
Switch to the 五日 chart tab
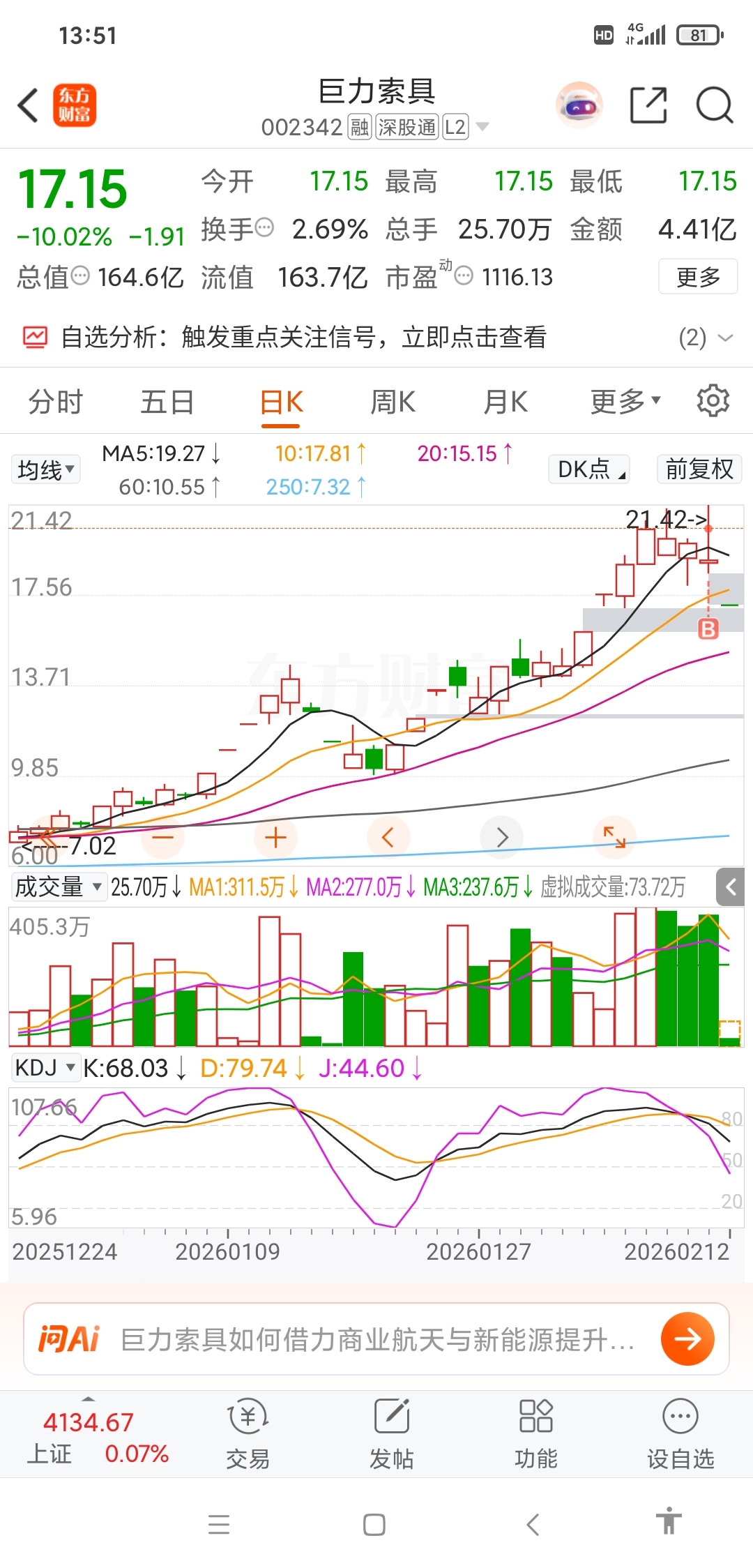pos(167,402)
